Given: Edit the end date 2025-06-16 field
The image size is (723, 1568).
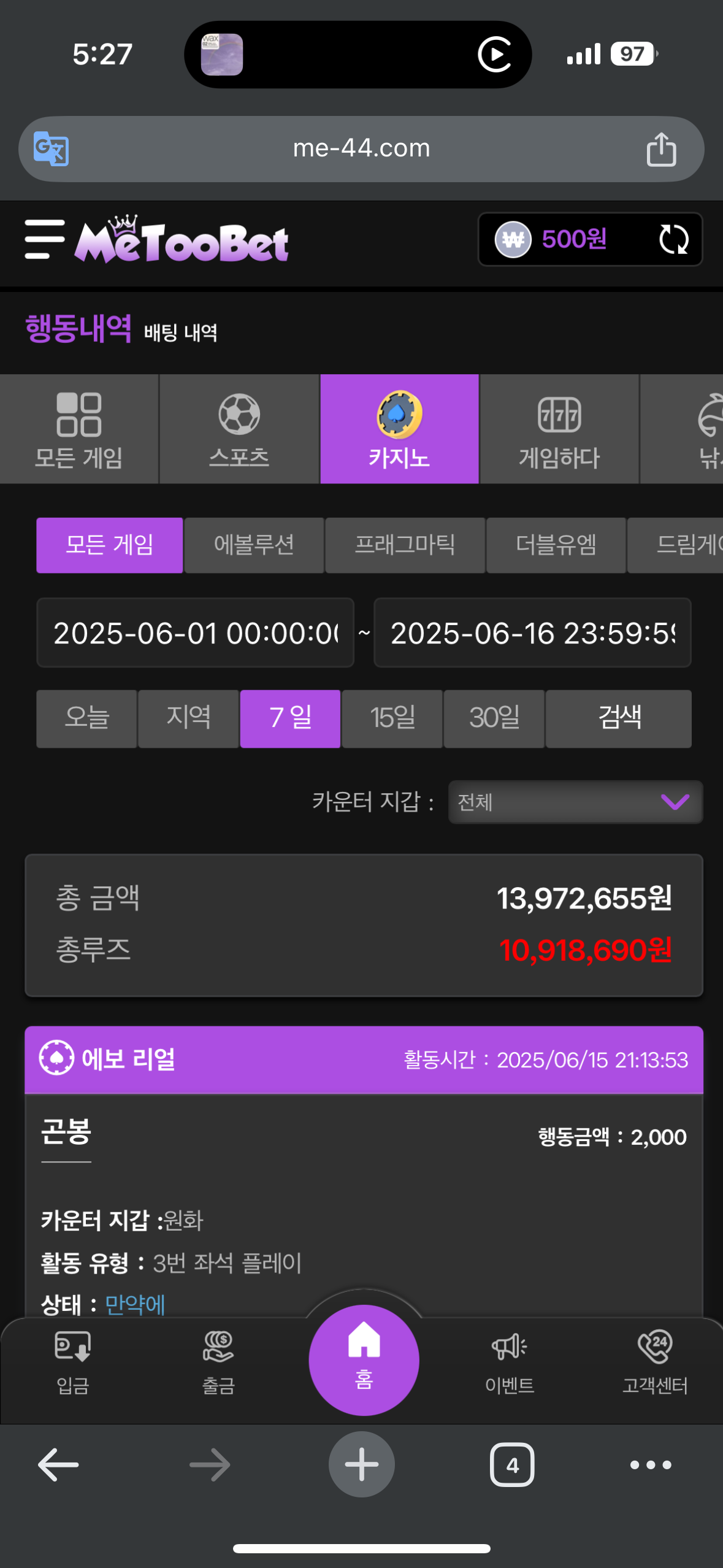Looking at the screenshot, I should click(532, 632).
